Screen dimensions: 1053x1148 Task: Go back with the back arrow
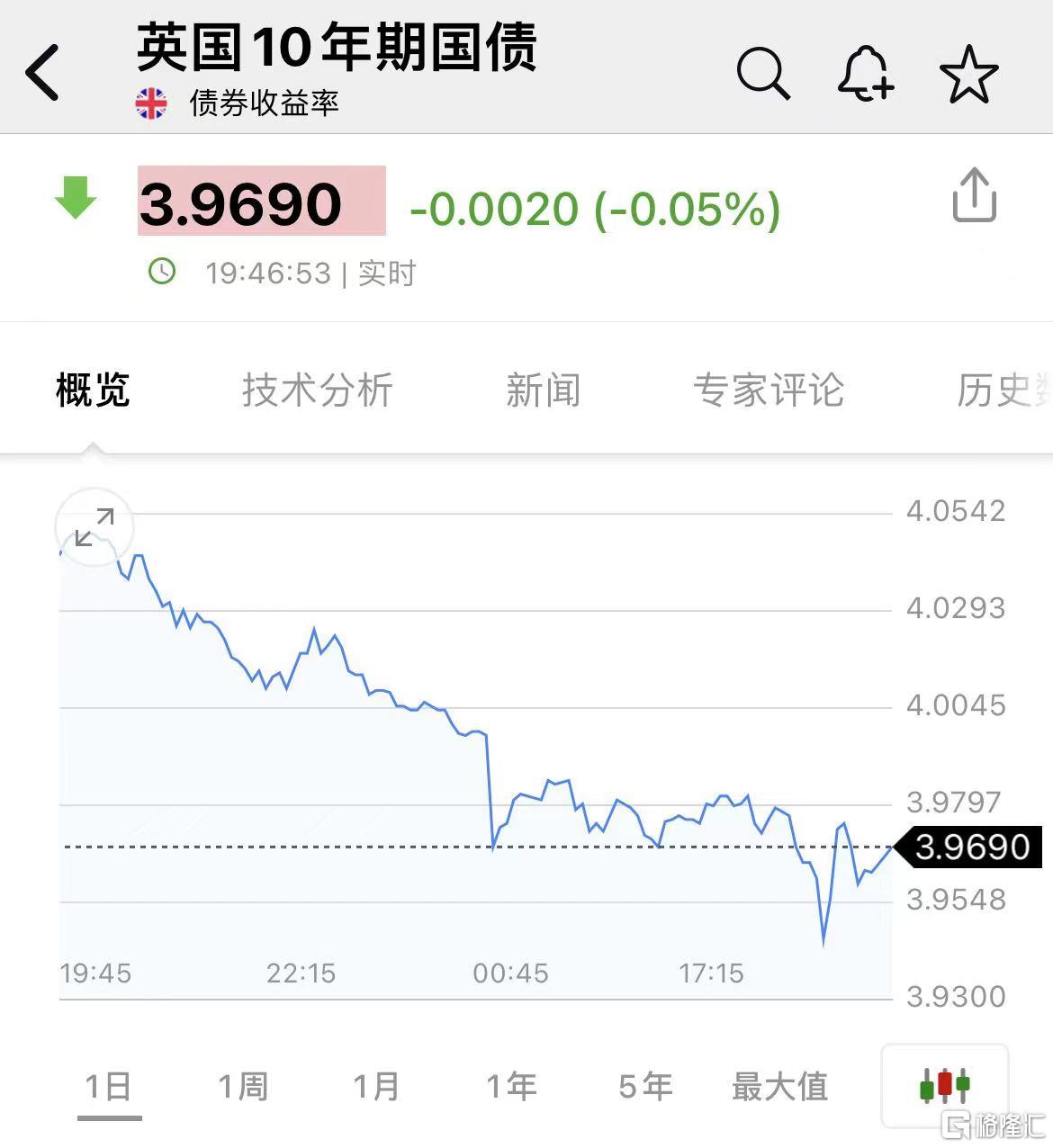click(42, 70)
